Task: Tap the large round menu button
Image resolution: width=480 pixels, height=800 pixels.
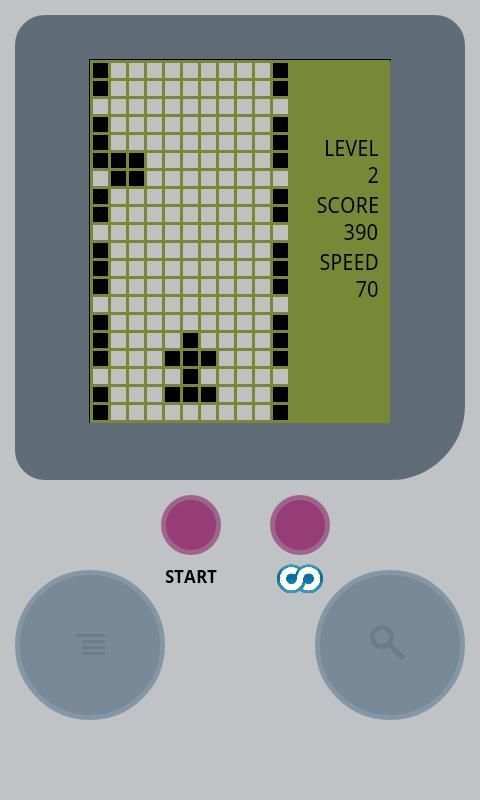Action: pyautogui.click(x=90, y=645)
